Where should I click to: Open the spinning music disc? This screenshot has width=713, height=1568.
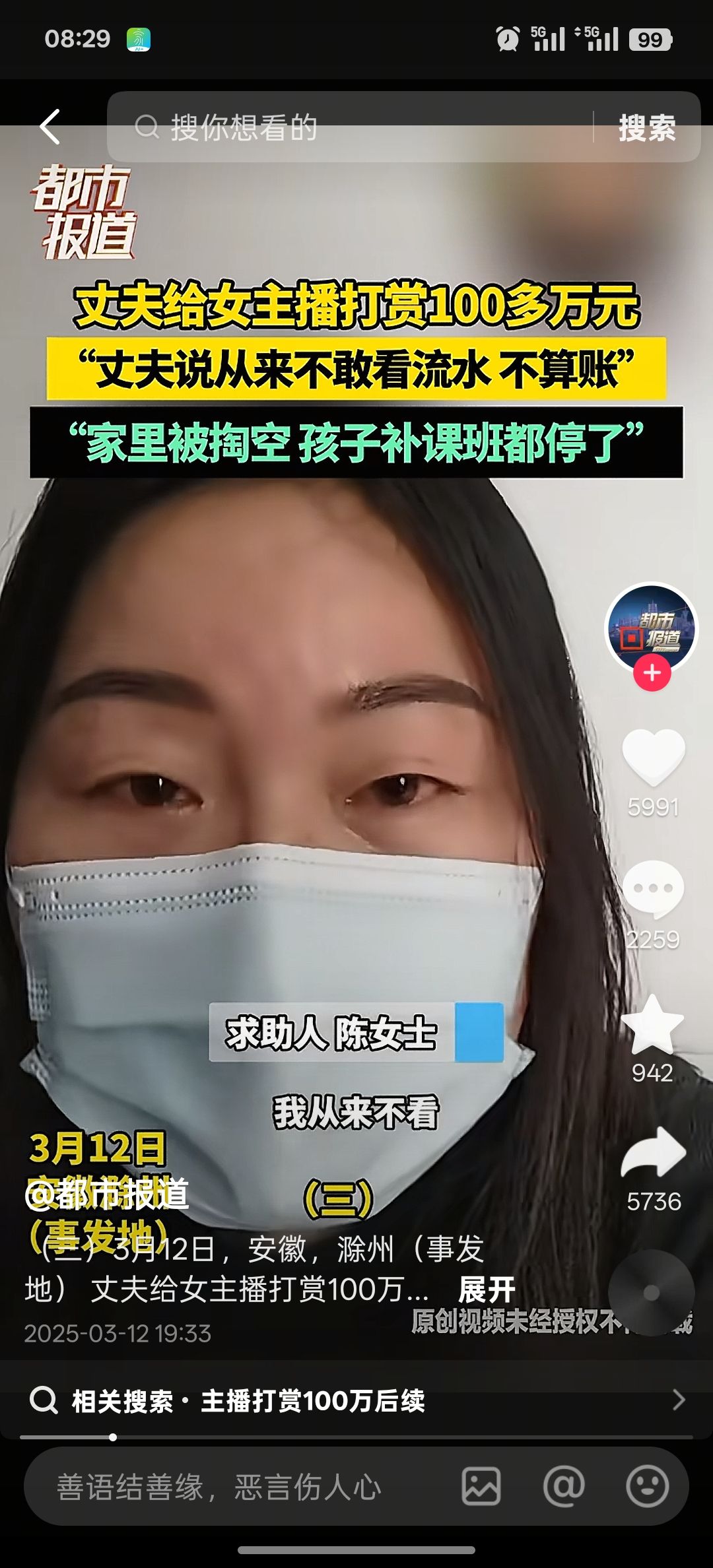click(x=651, y=1292)
